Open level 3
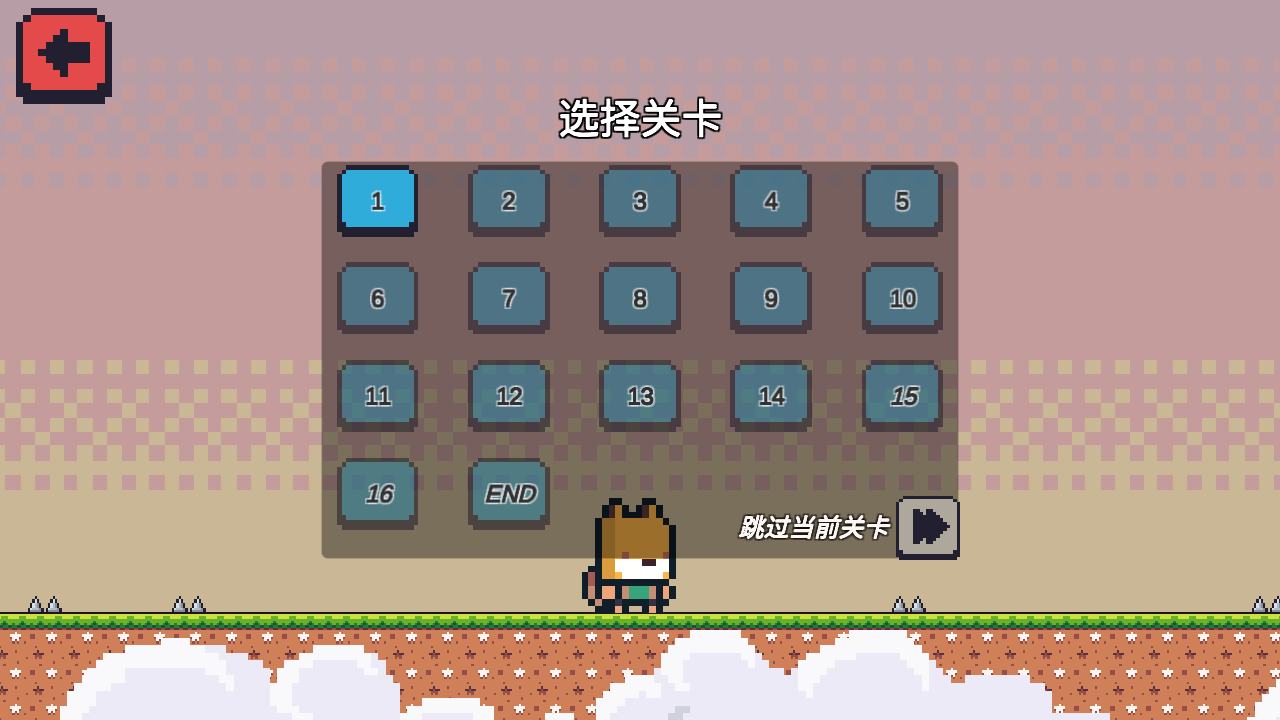1280x720 pixels. [640, 200]
